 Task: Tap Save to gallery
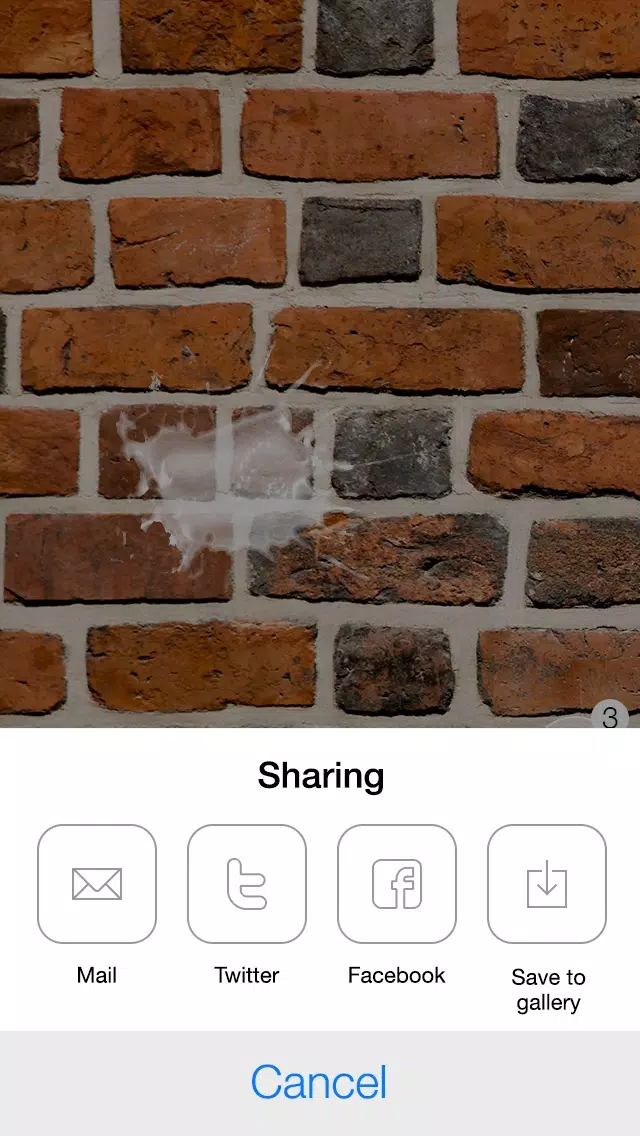tap(547, 884)
